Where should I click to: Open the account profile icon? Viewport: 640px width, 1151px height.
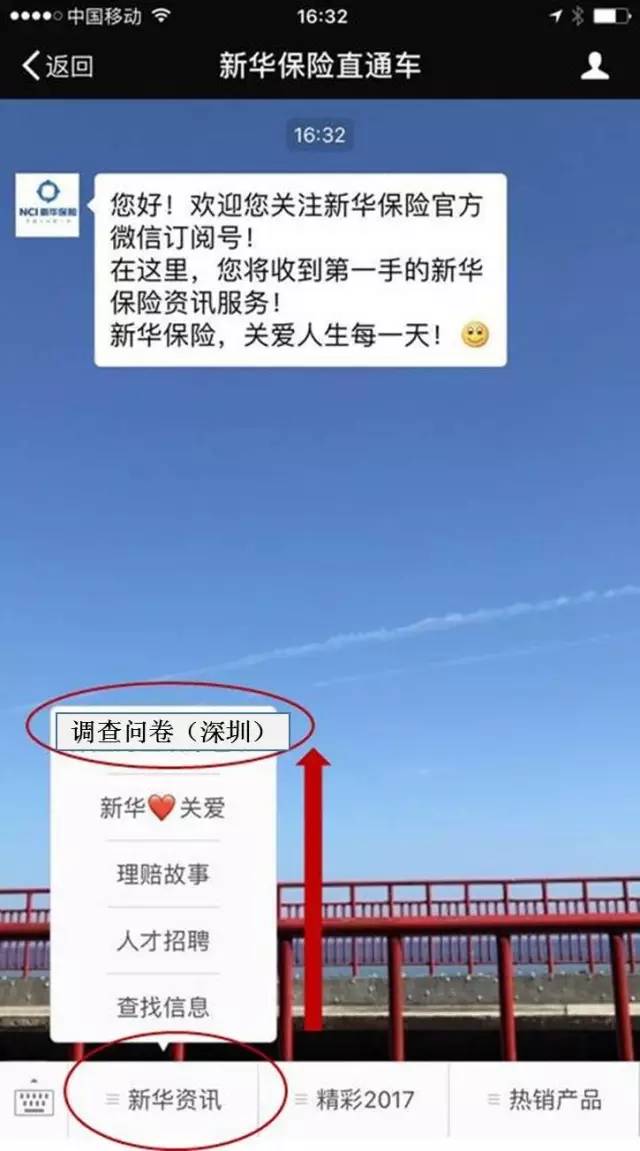pyautogui.click(x=594, y=66)
